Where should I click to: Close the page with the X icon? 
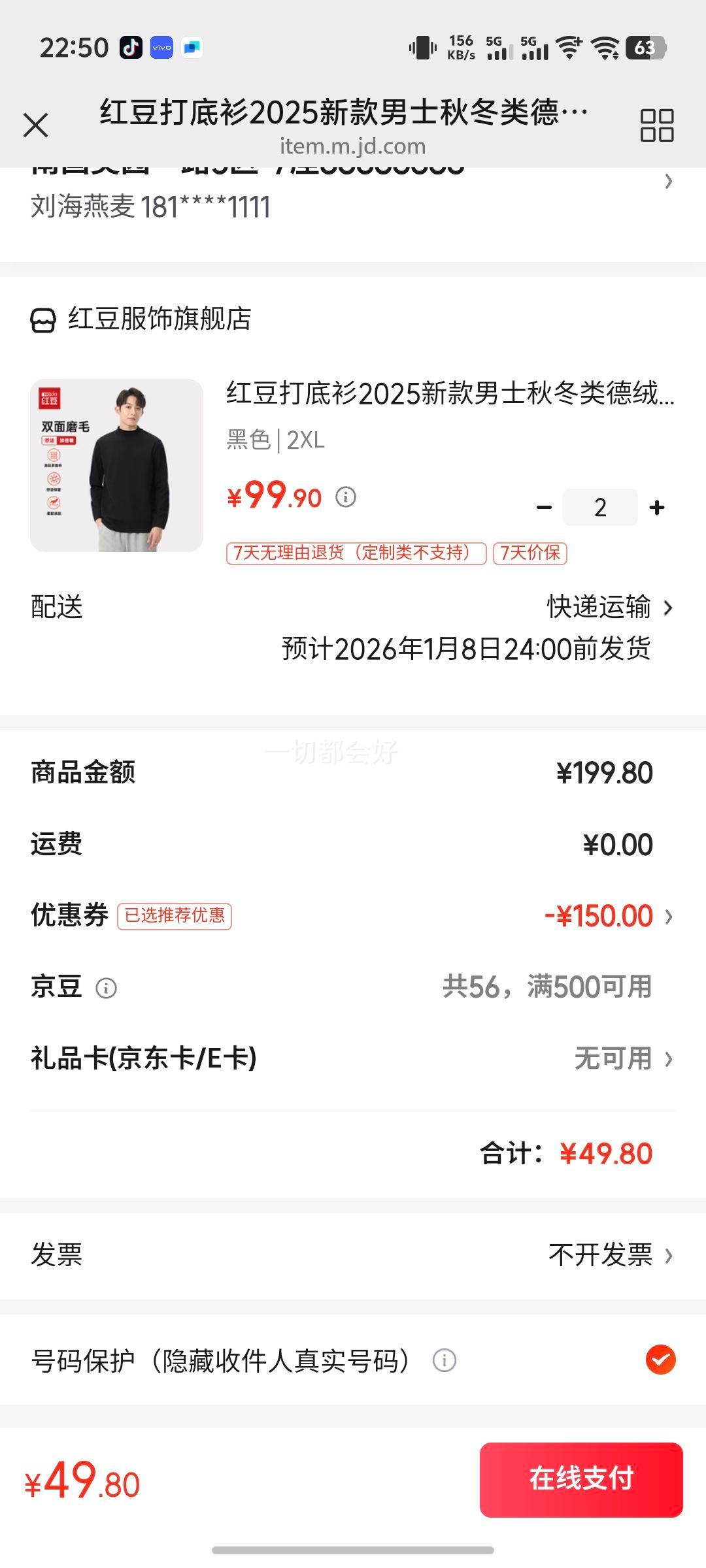click(37, 125)
